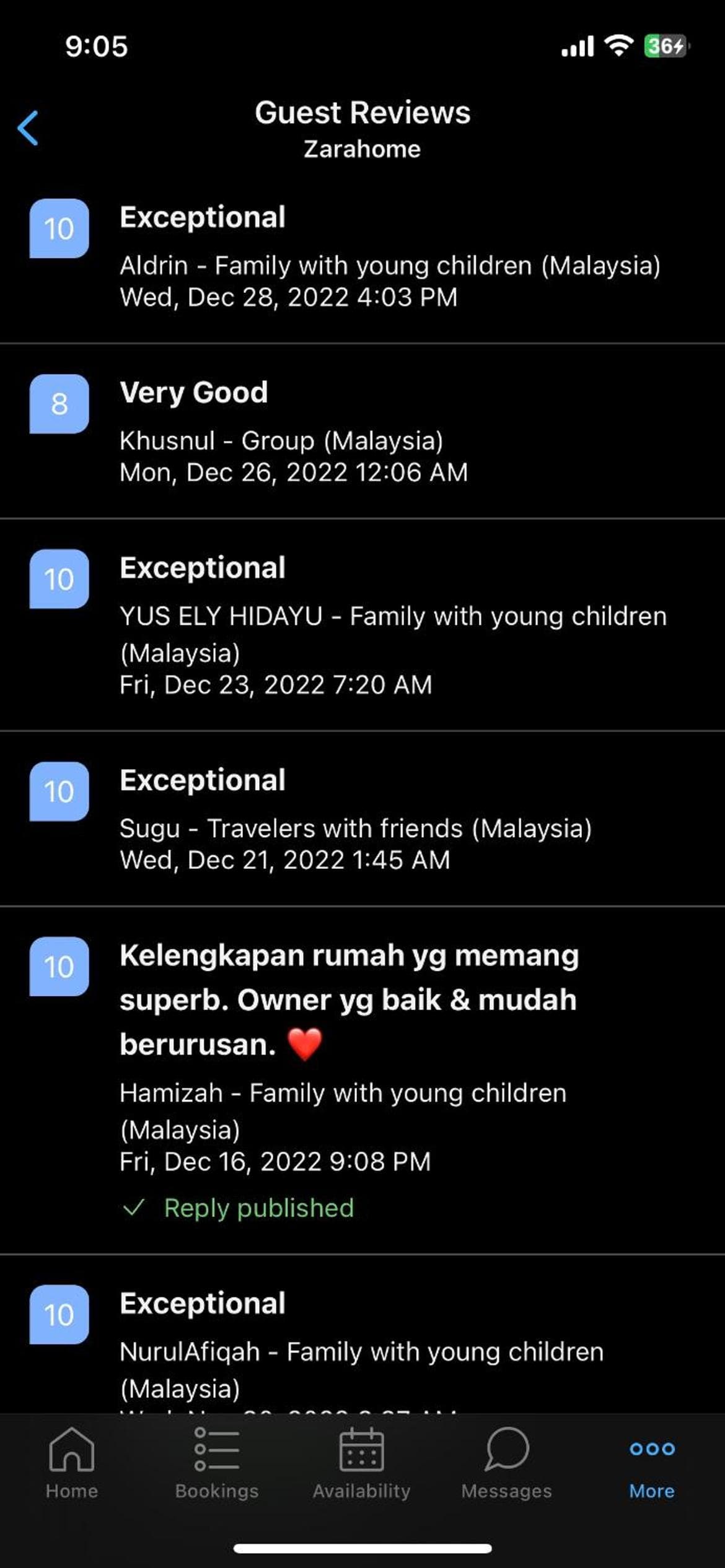This screenshot has height=1568, width=725.
Task: Switch to the Home tab
Action: 72,1463
